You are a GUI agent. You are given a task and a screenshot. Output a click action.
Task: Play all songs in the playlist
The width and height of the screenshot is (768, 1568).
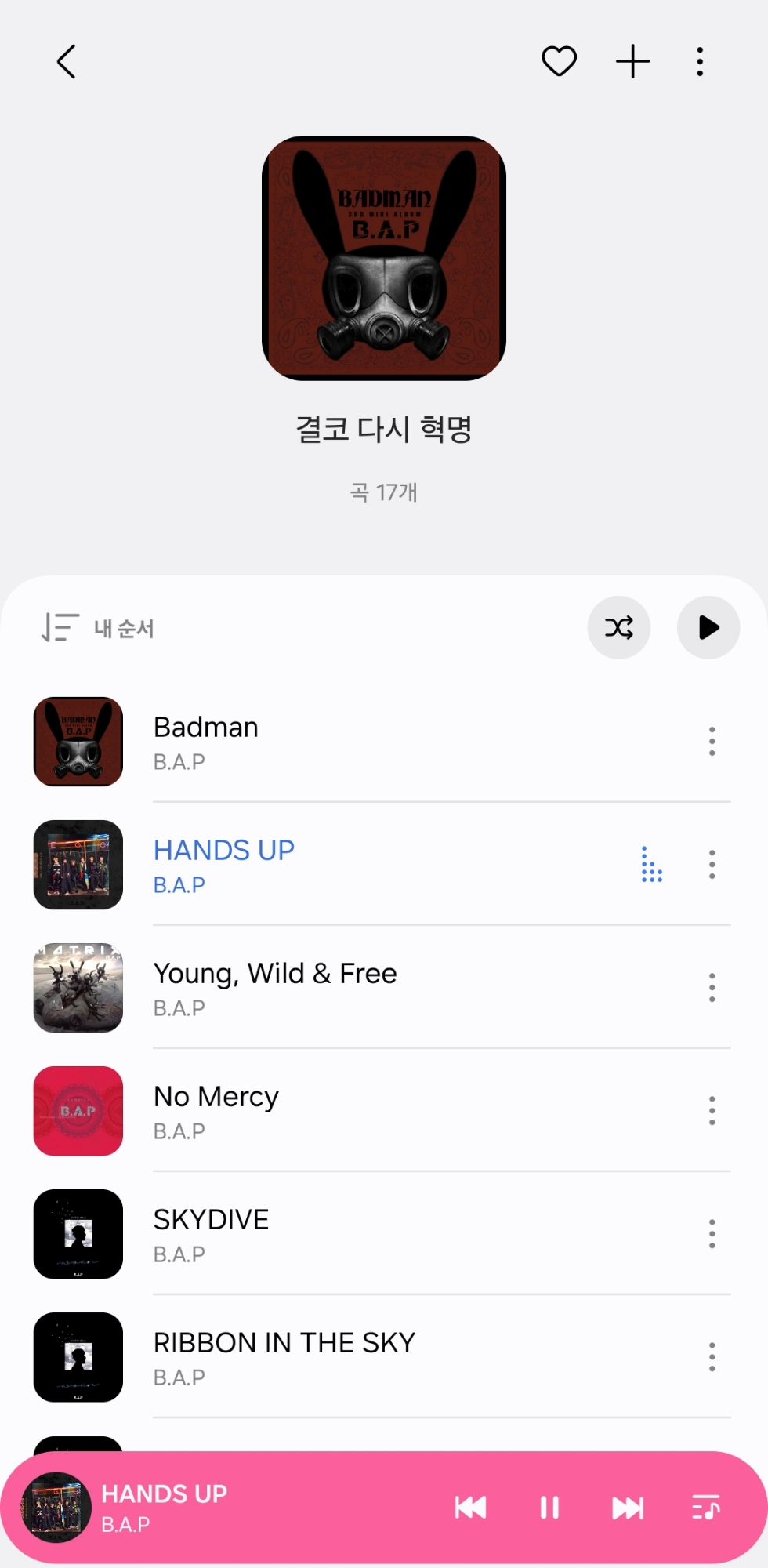708,627
